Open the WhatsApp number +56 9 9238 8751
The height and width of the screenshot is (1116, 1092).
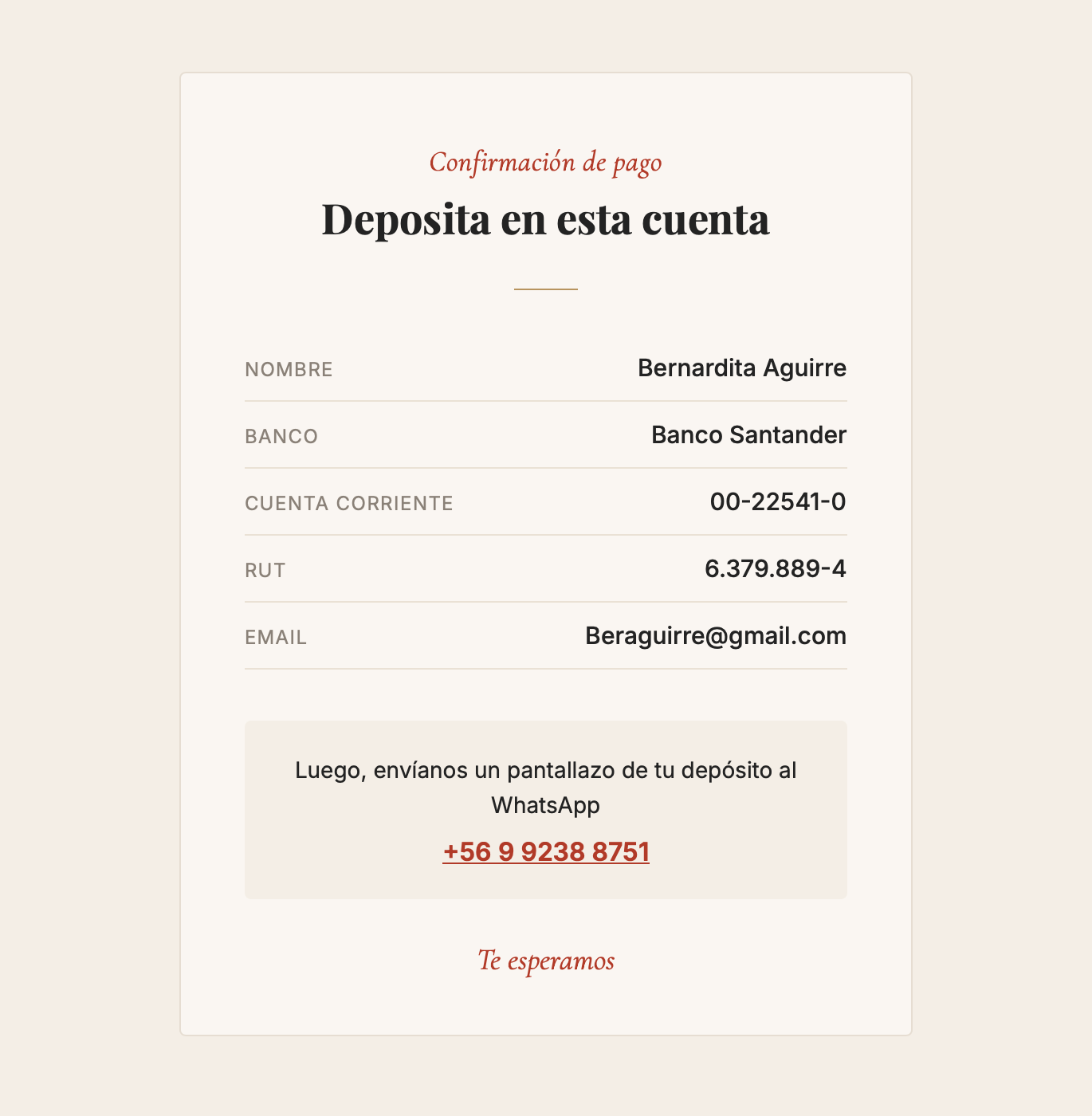[546, 852]
